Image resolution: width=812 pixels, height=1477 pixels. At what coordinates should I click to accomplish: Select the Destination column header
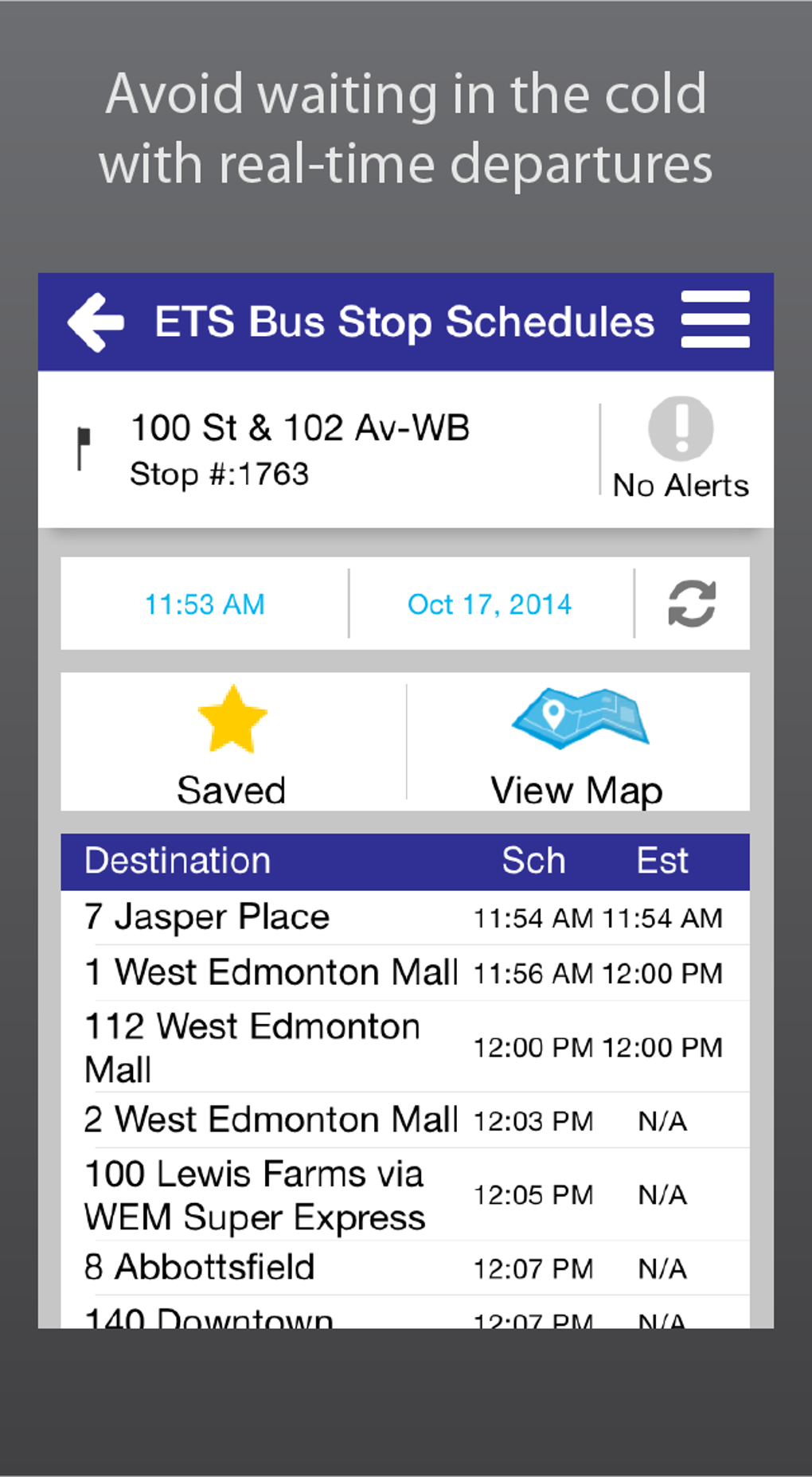tap(177, 861)
